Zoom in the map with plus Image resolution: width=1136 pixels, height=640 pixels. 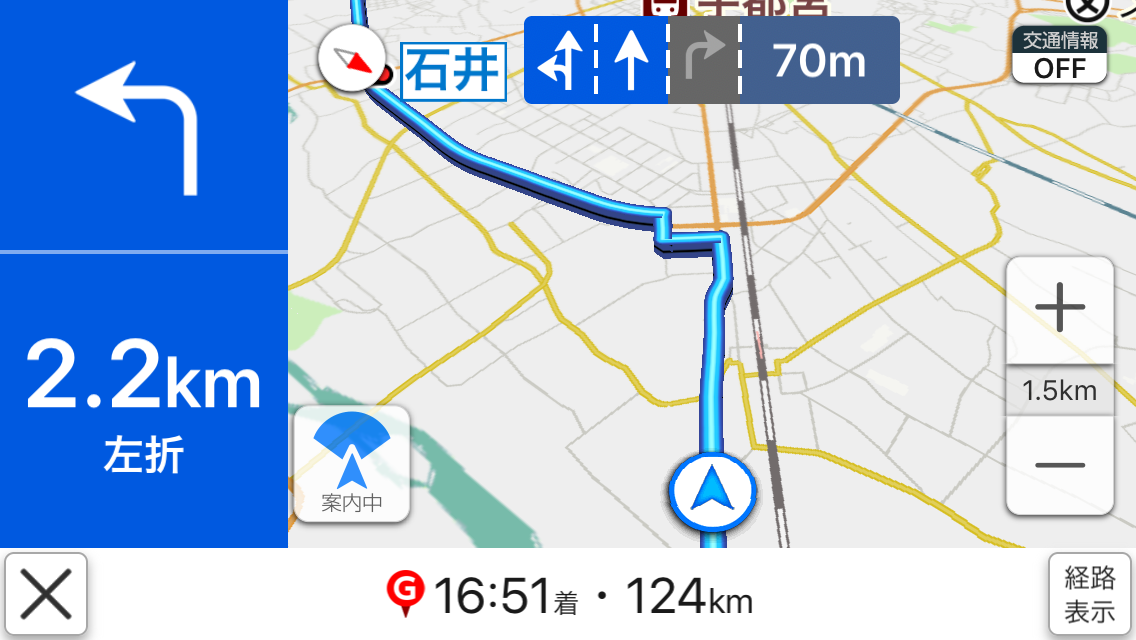pos(1059,309)
